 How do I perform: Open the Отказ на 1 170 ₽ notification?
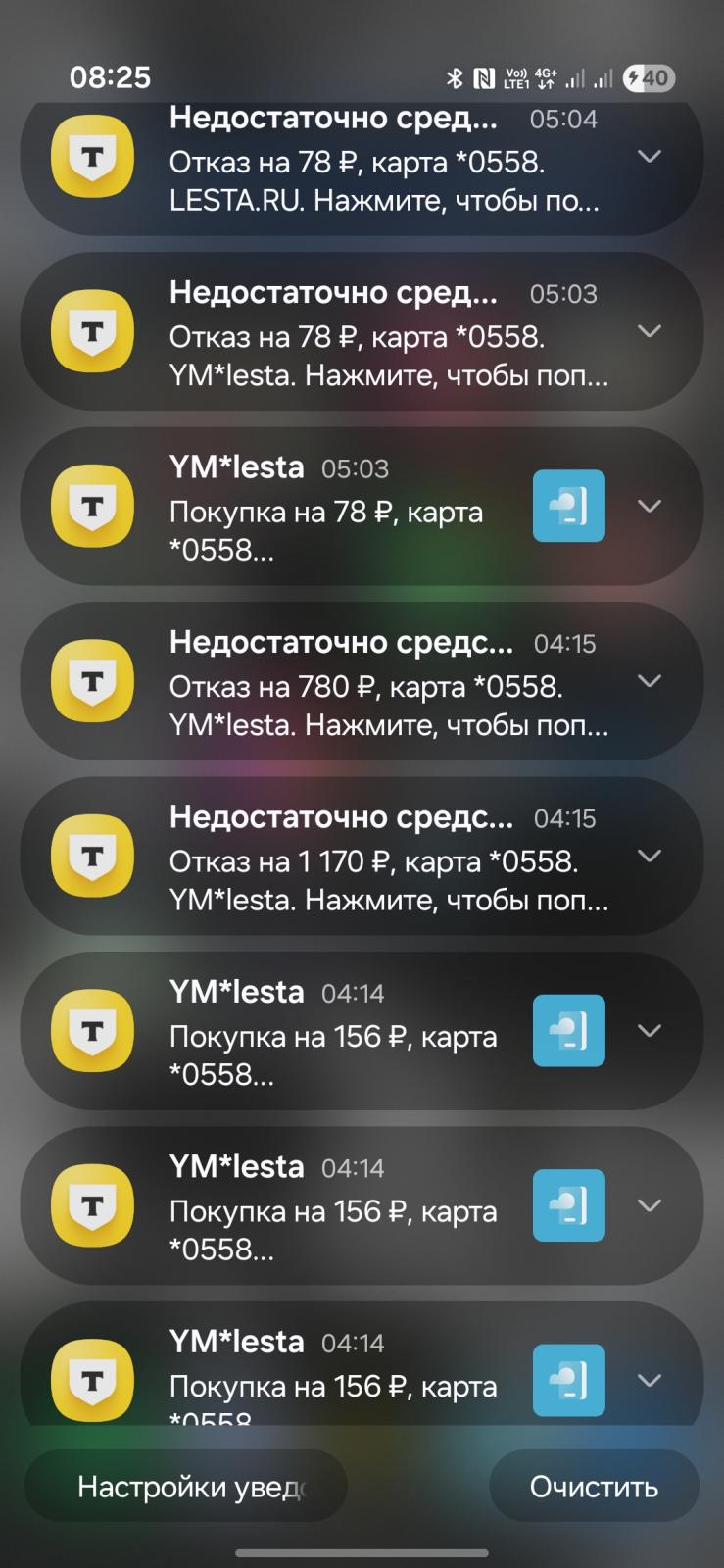point(382,862)
